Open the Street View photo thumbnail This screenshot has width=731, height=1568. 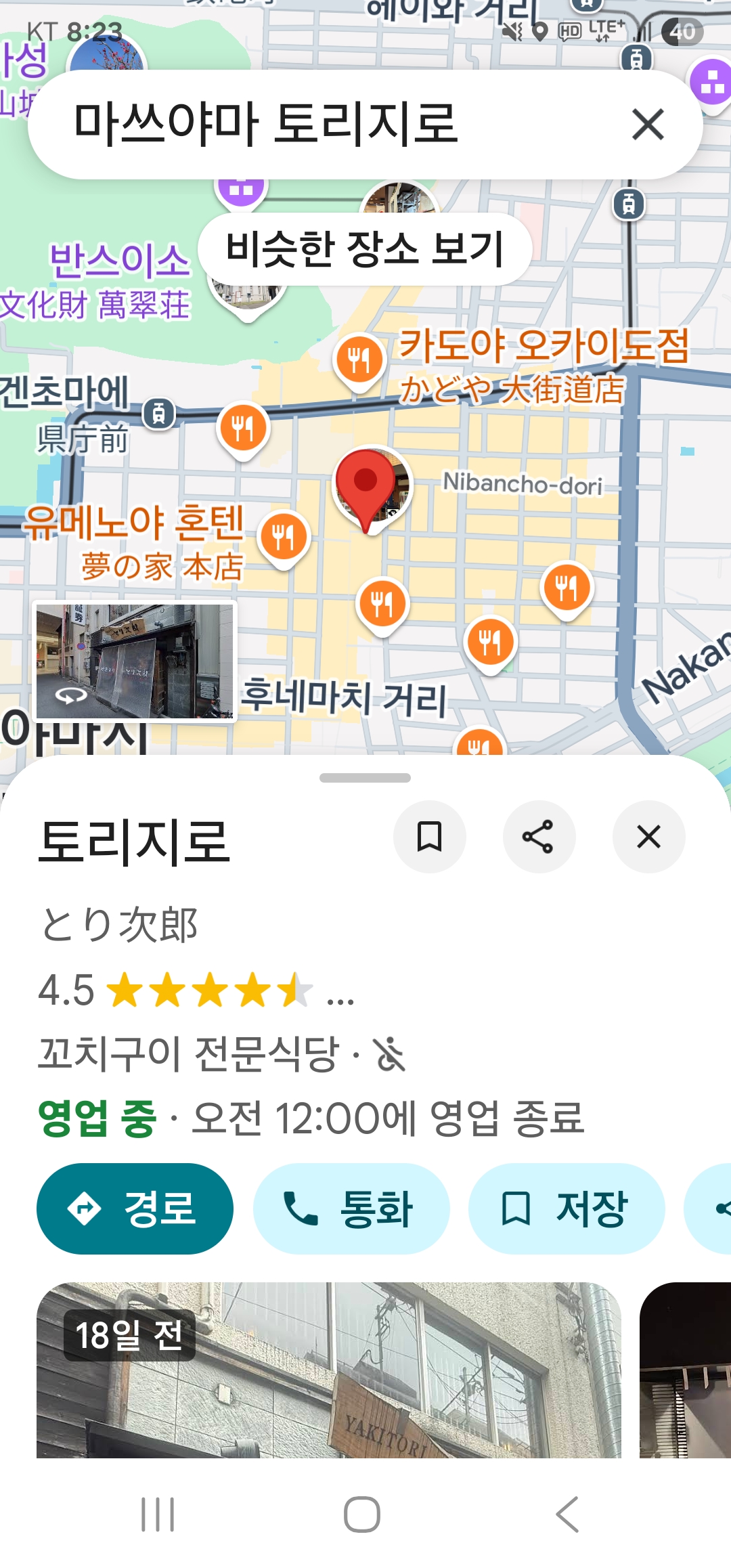coord(135,661)
